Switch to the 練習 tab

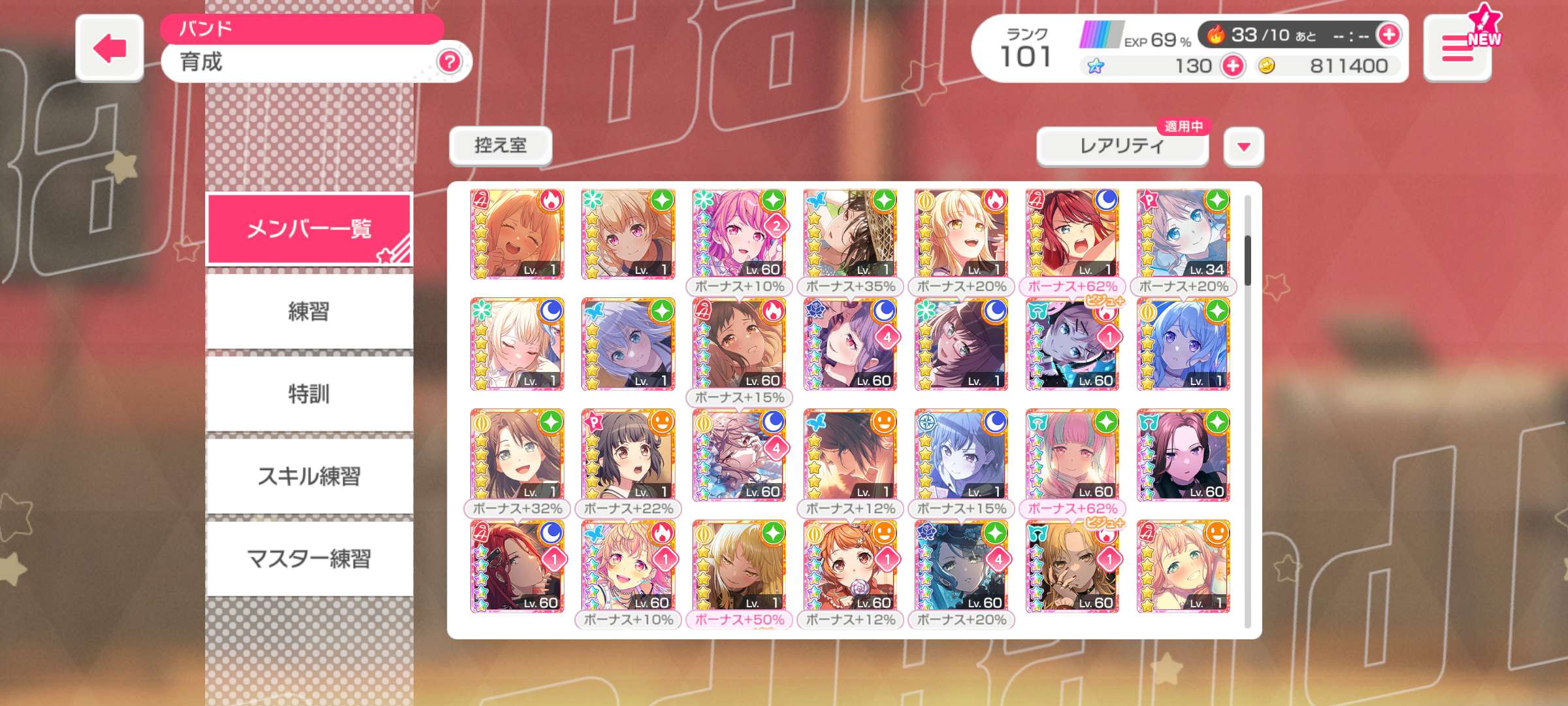click(x=309, y=311)
